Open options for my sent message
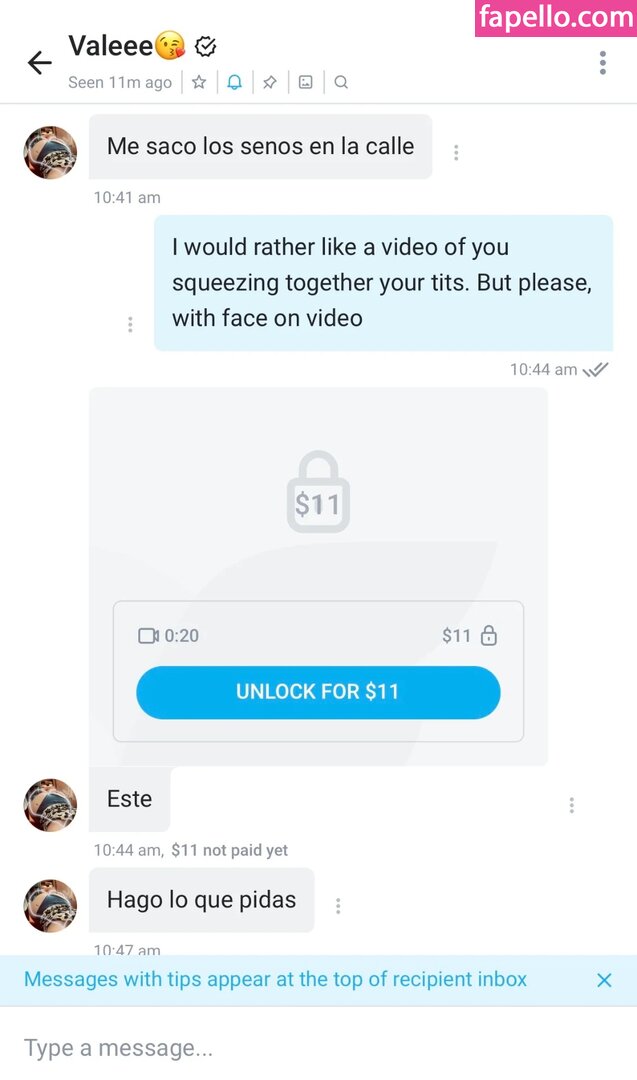This screenshot has width=637, height=1080. pyautogui.click(x=130, y=325)
